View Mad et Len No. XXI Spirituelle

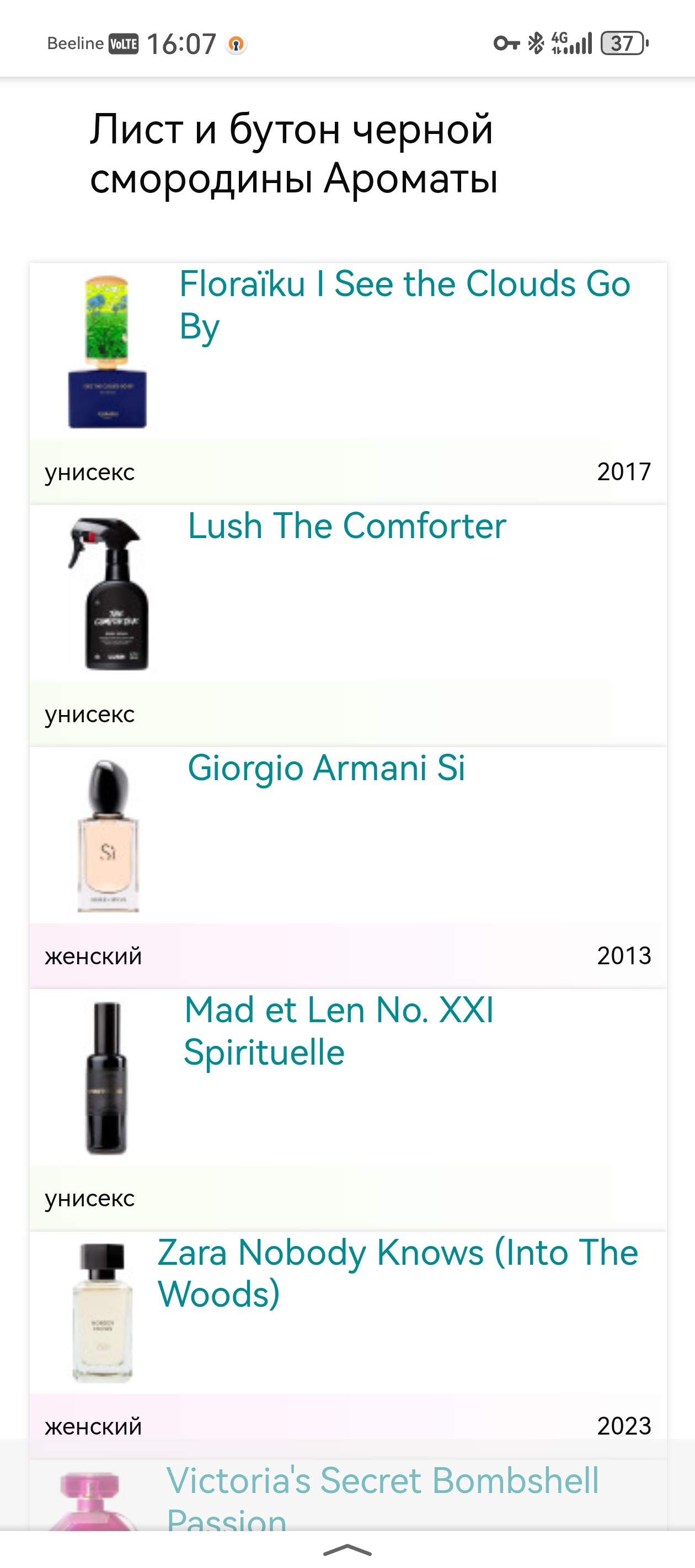[339, 1031]
